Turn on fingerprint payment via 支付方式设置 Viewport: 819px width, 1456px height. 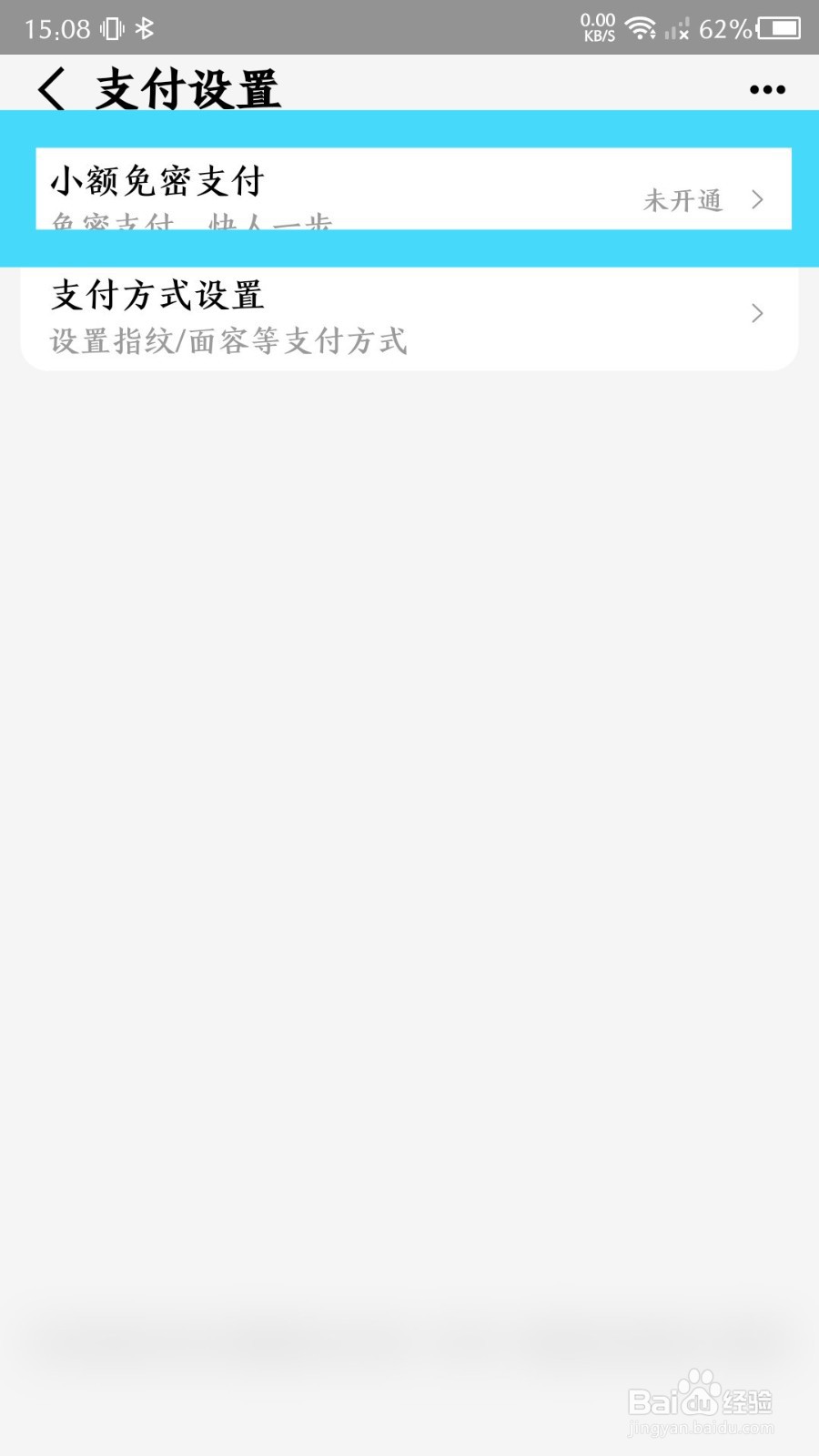(409, 314)
